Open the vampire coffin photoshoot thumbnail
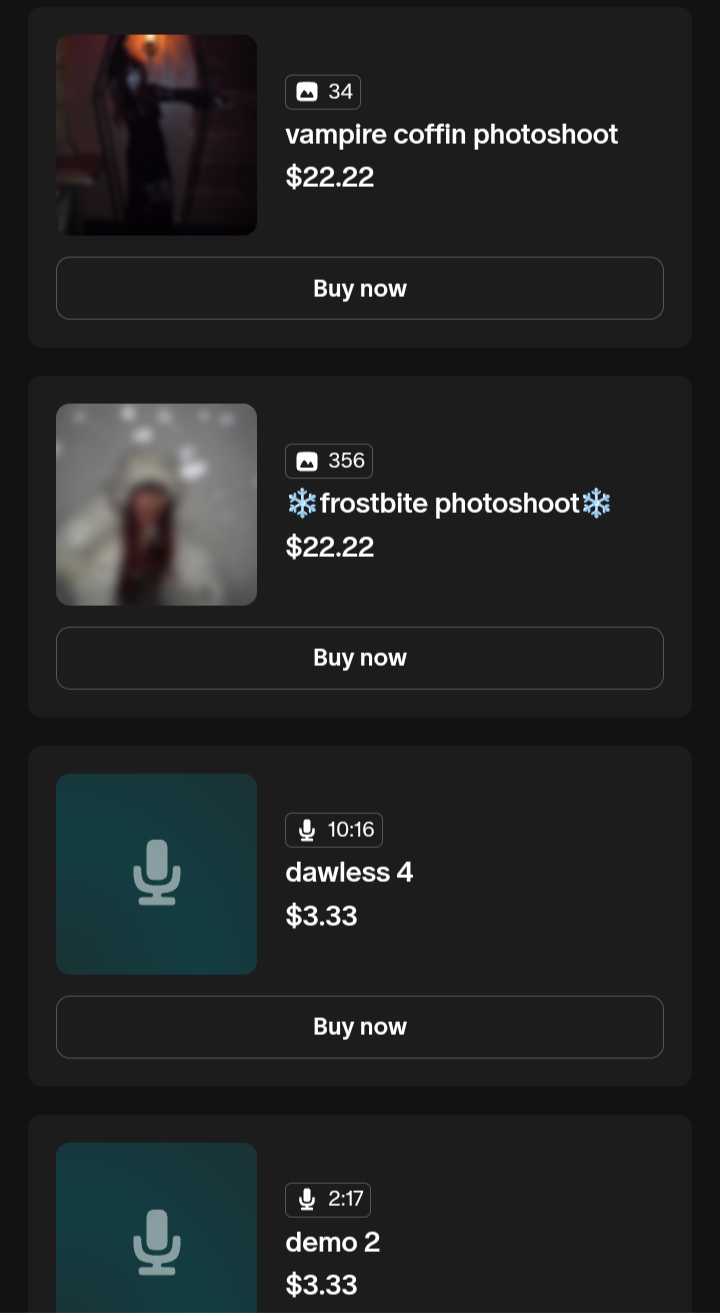Image resolution: width=720 pixels, height=1313 pixels. click(156, 135)
